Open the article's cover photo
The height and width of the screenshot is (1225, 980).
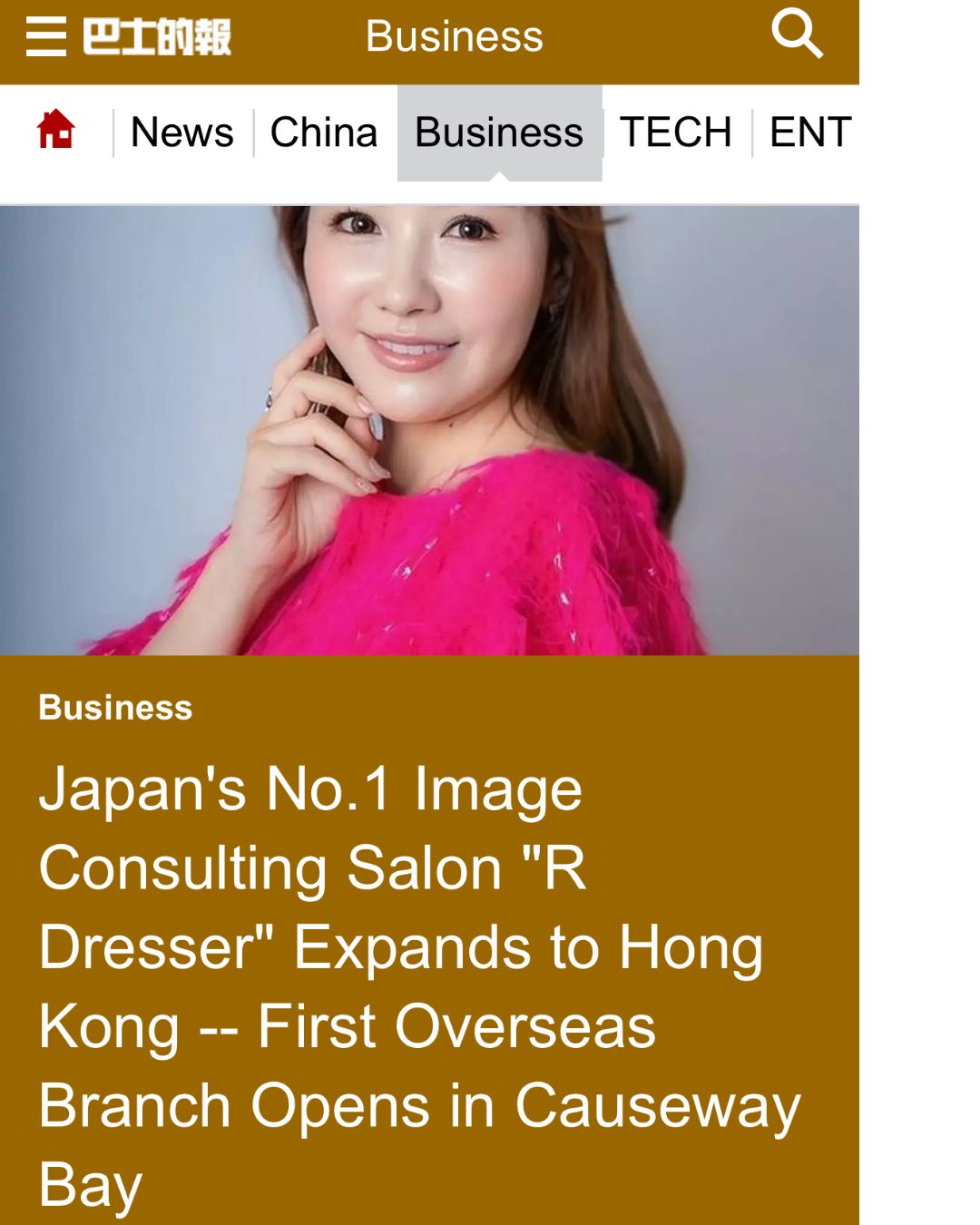click(x=429, y=430)
